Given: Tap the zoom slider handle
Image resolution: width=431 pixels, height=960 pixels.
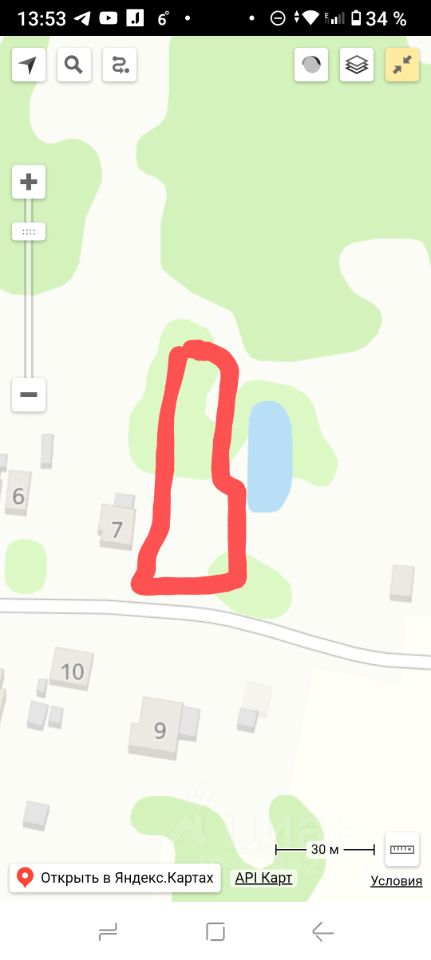Looking at the screenshot, I should [29, 231].
